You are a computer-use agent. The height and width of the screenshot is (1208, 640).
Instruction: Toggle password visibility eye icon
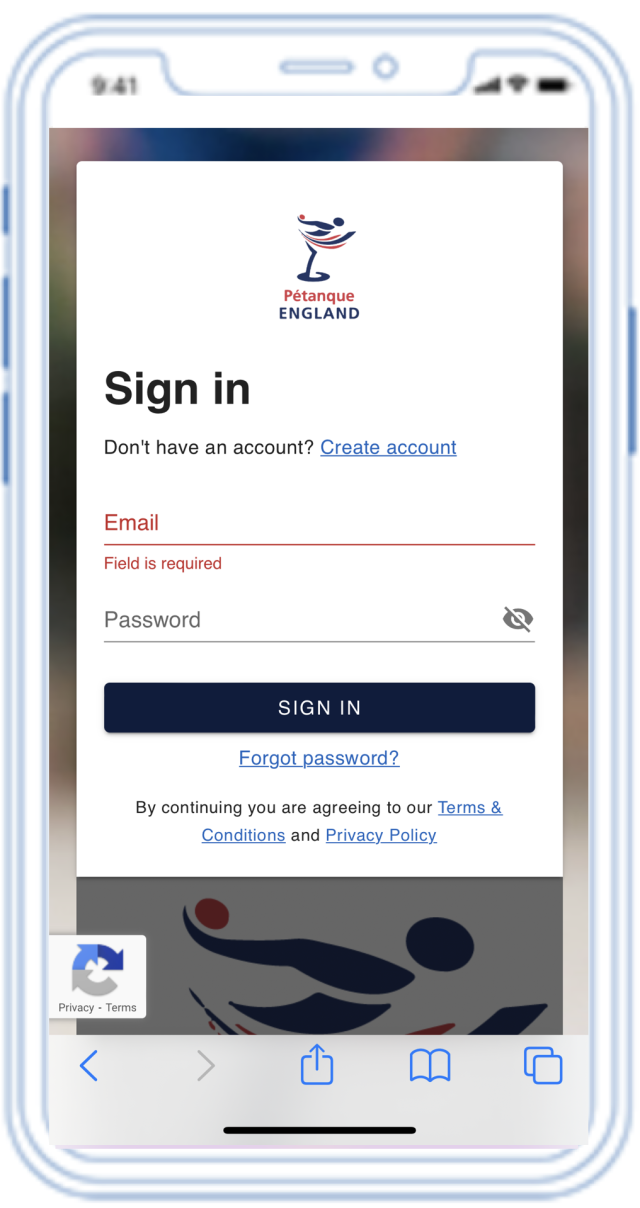[517, 620]
